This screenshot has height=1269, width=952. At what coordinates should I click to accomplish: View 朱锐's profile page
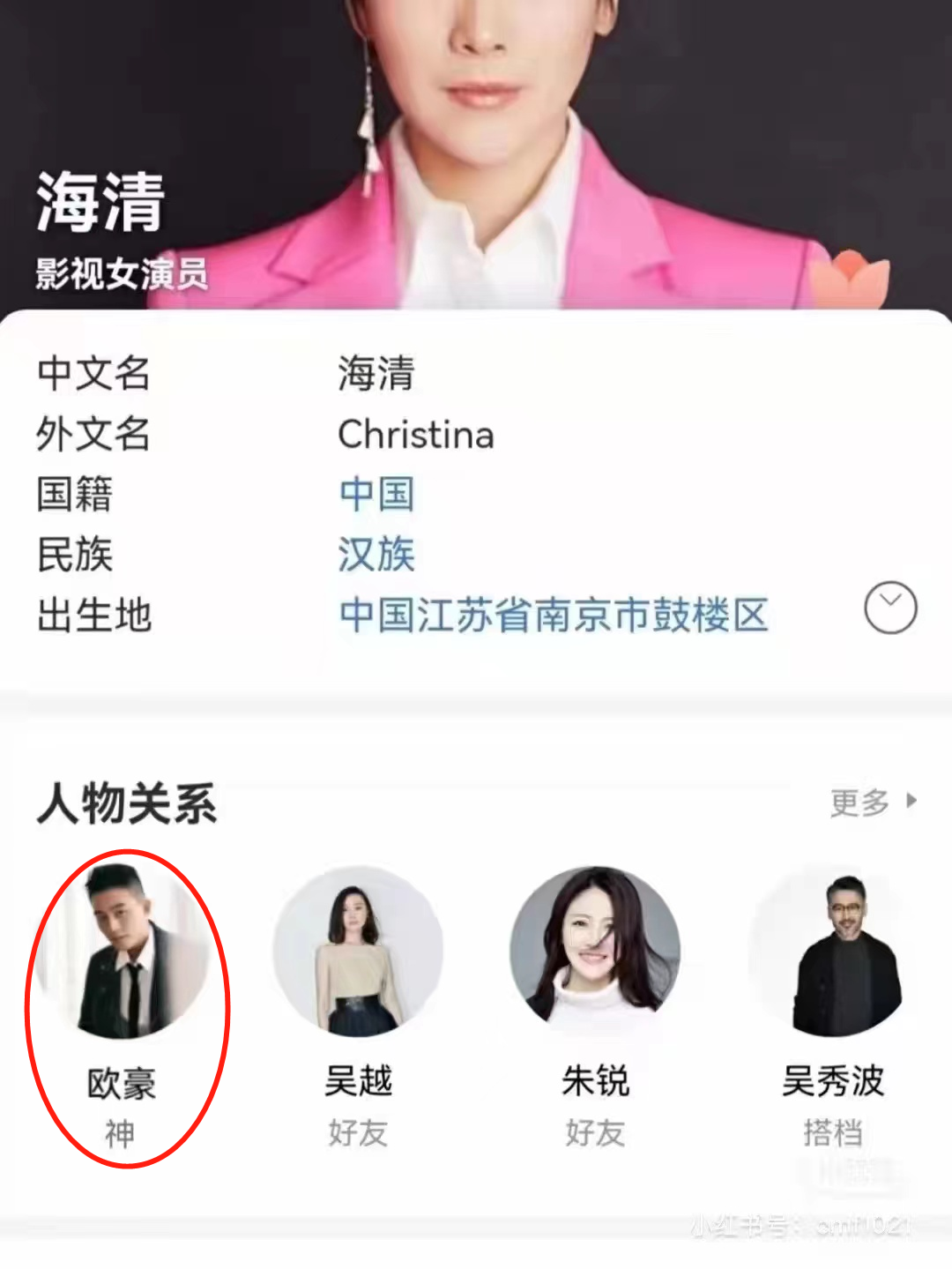[x=595, y=952]
